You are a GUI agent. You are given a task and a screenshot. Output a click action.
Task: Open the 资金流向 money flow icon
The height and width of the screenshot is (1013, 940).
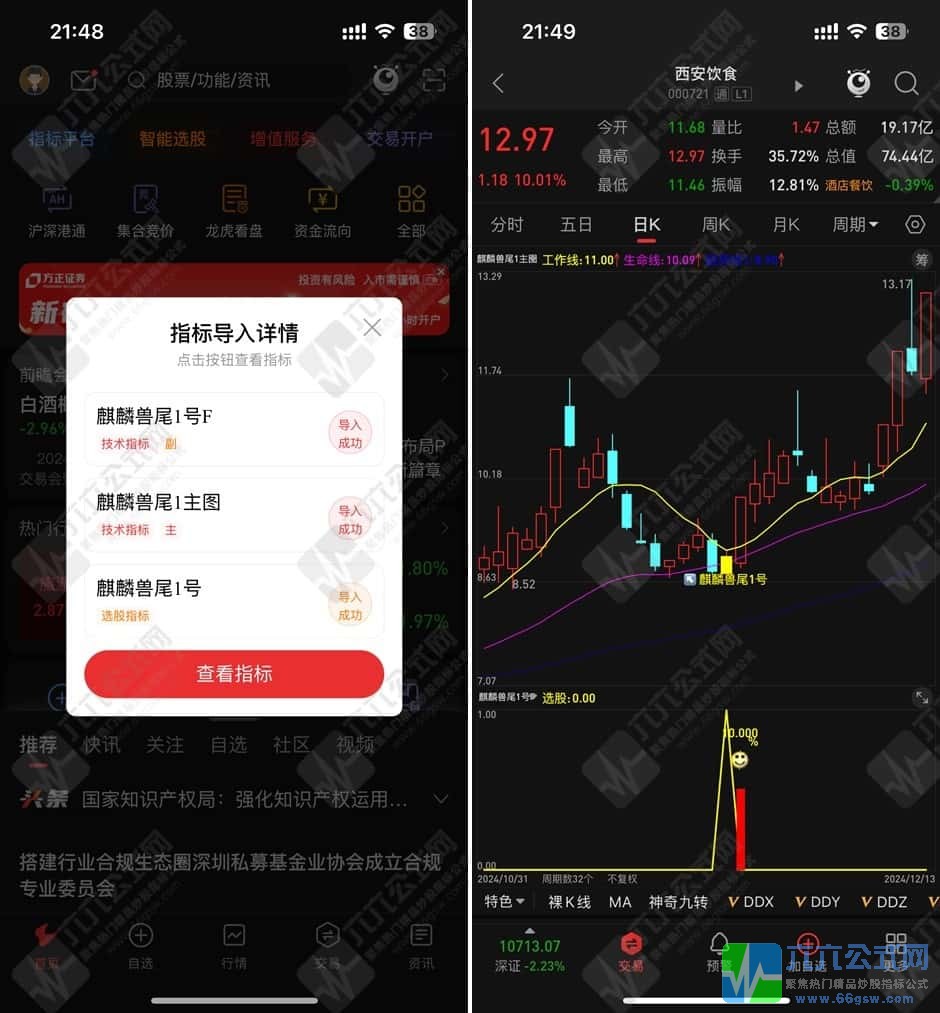coord(322,210)
